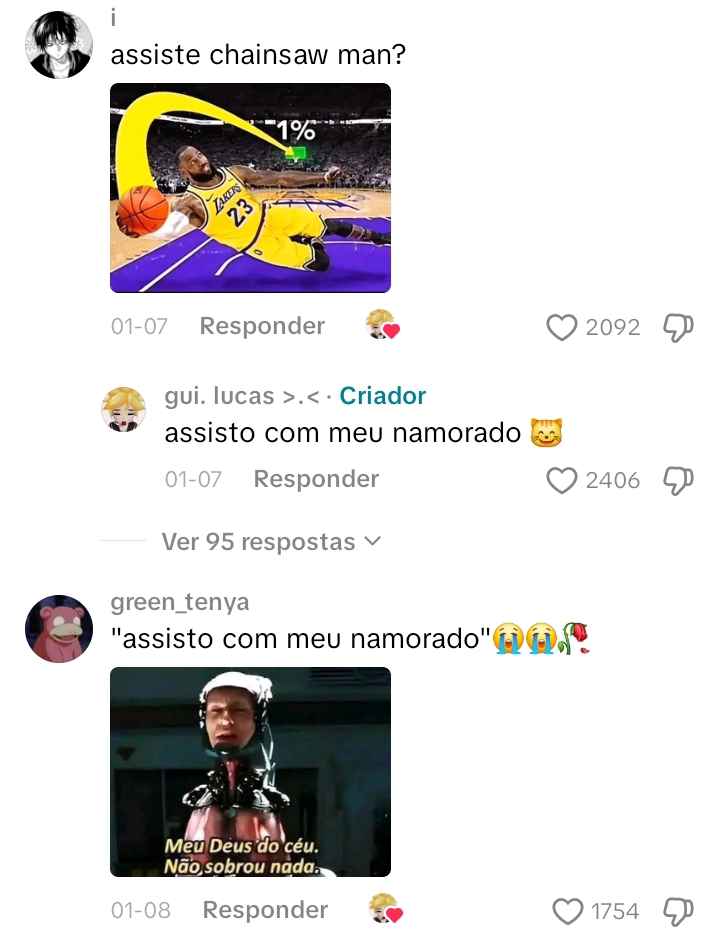The image size is (720, 945).
Task: Like green_tenya's comment
Action: 568,911
